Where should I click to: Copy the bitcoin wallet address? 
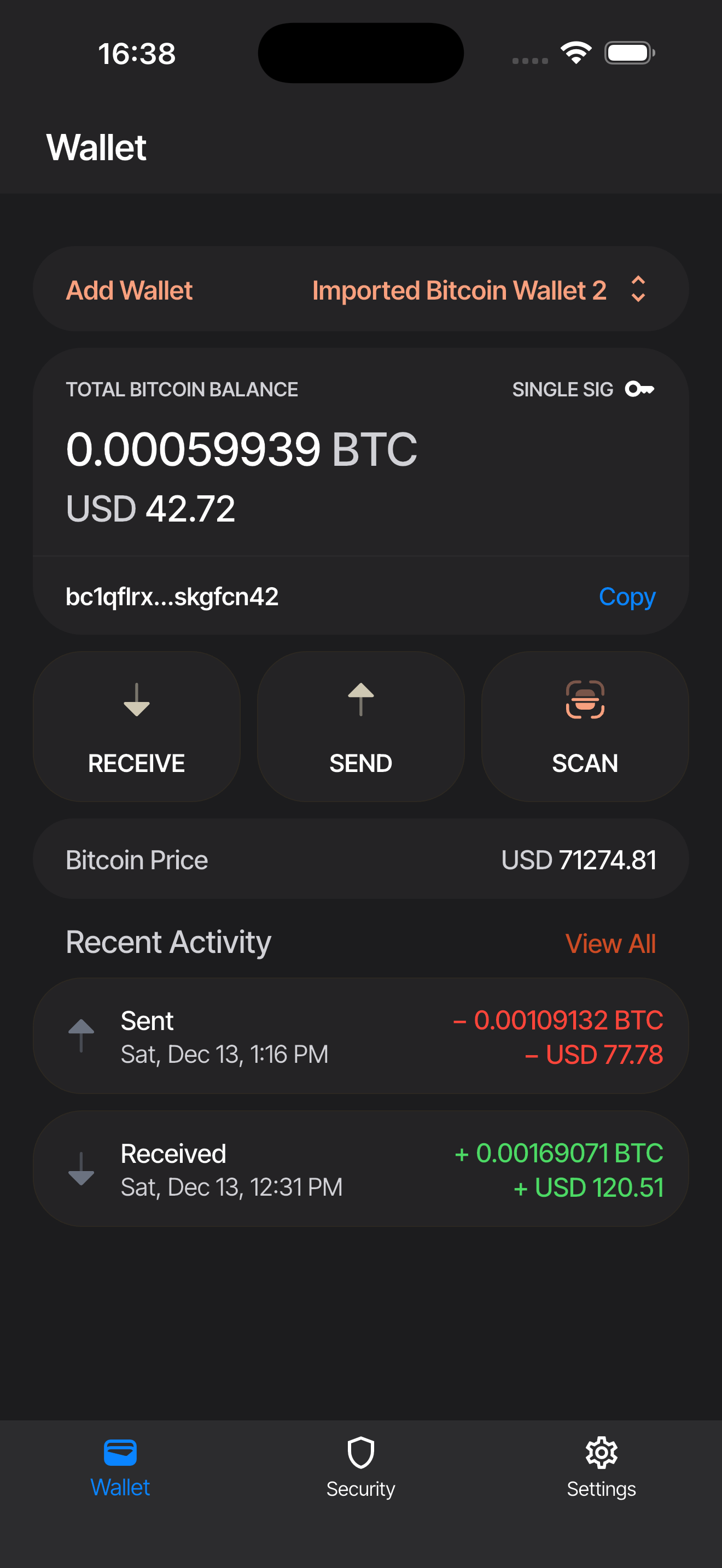(x=626, y=596)
